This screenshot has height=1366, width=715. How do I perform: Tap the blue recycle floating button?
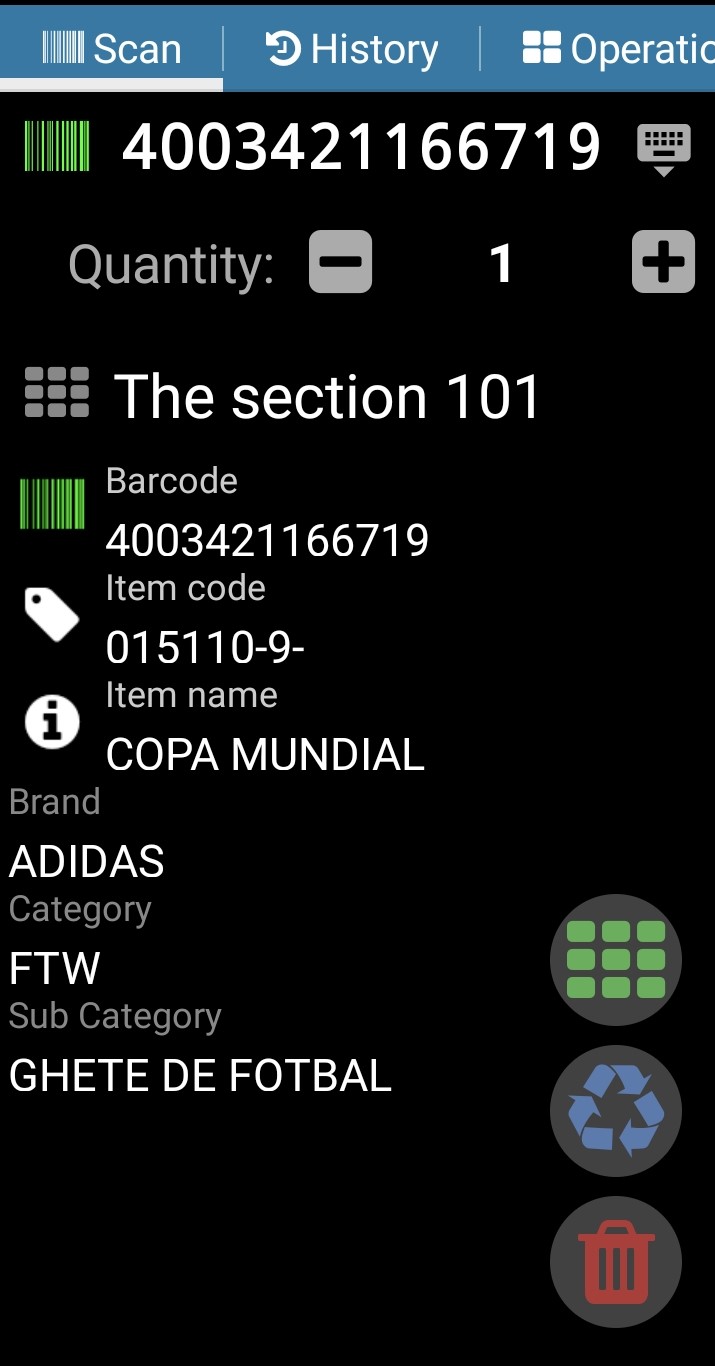coord(615,1110)
